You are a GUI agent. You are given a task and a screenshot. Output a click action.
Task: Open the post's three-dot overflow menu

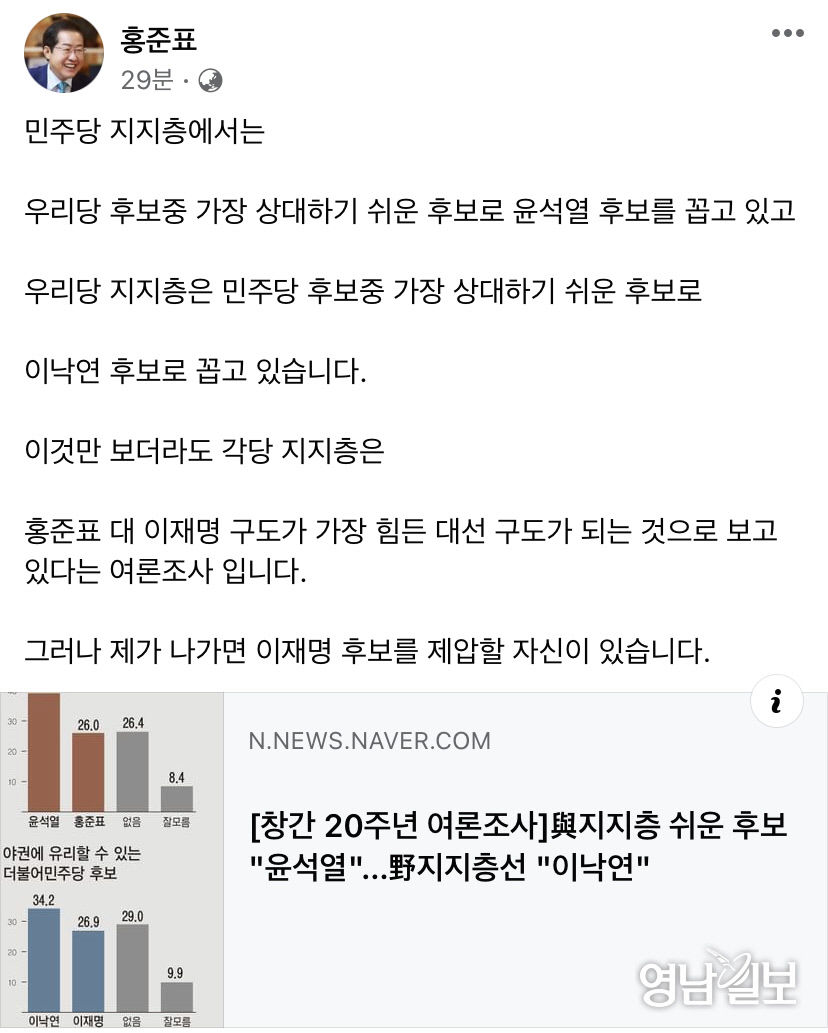pos(787,34)
